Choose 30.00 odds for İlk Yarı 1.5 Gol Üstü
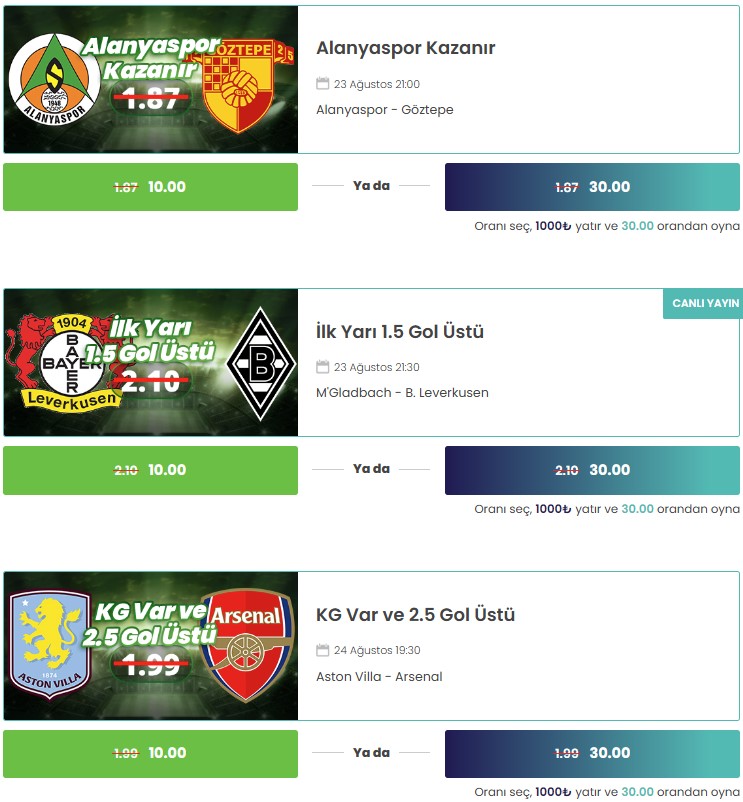This screenshot has width=743, height=802. pos(592,470)
